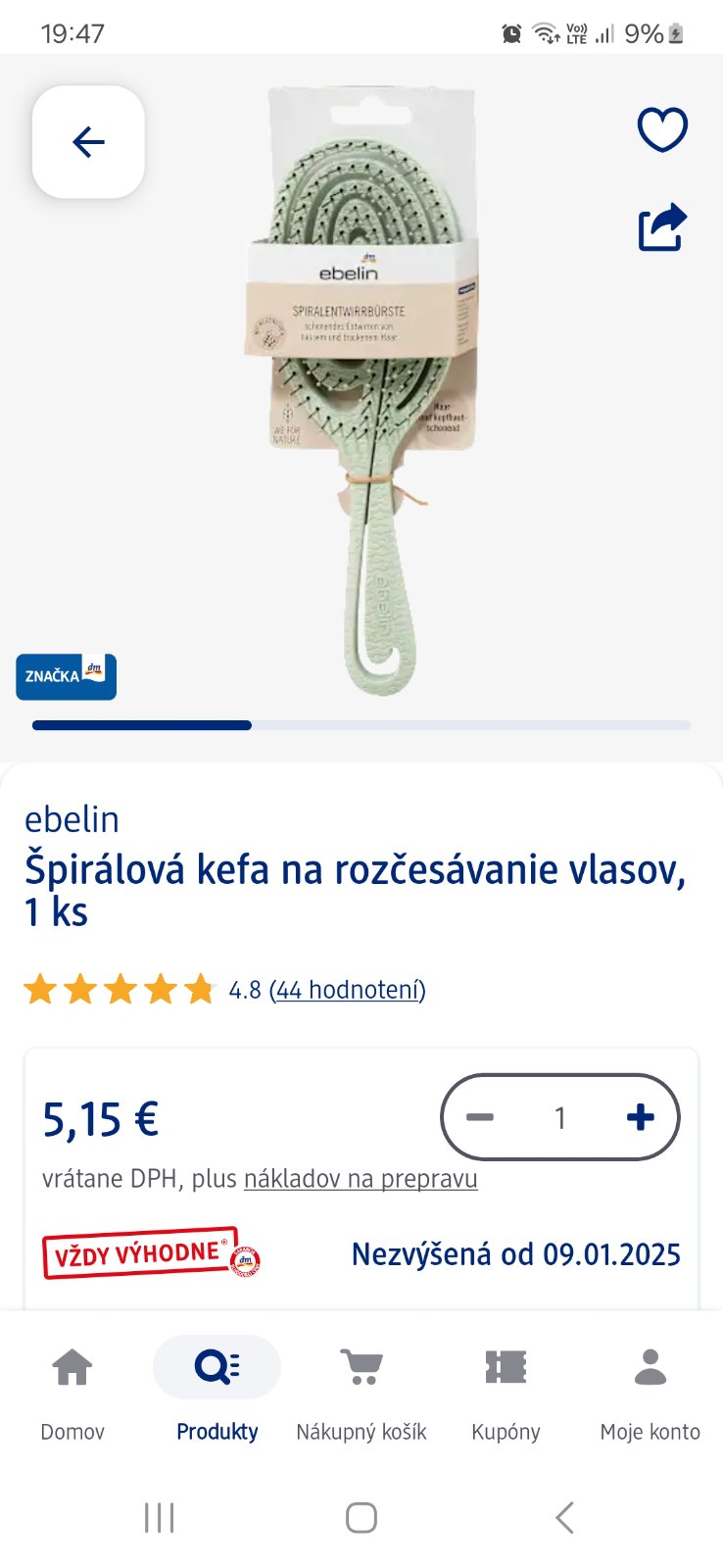
Task: Open the 44 hodnotení reviews link
Action: click(x=348, y=990)
